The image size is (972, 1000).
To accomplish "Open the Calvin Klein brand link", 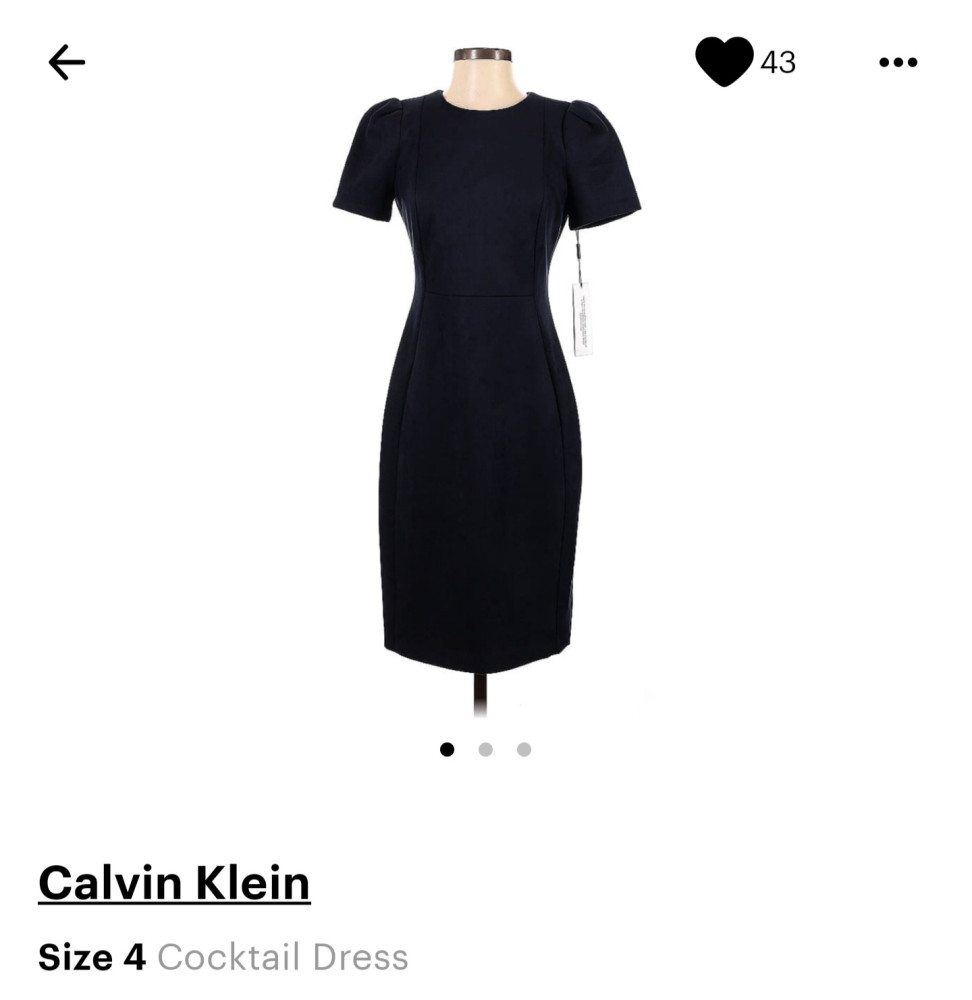I will click(174, 883).
